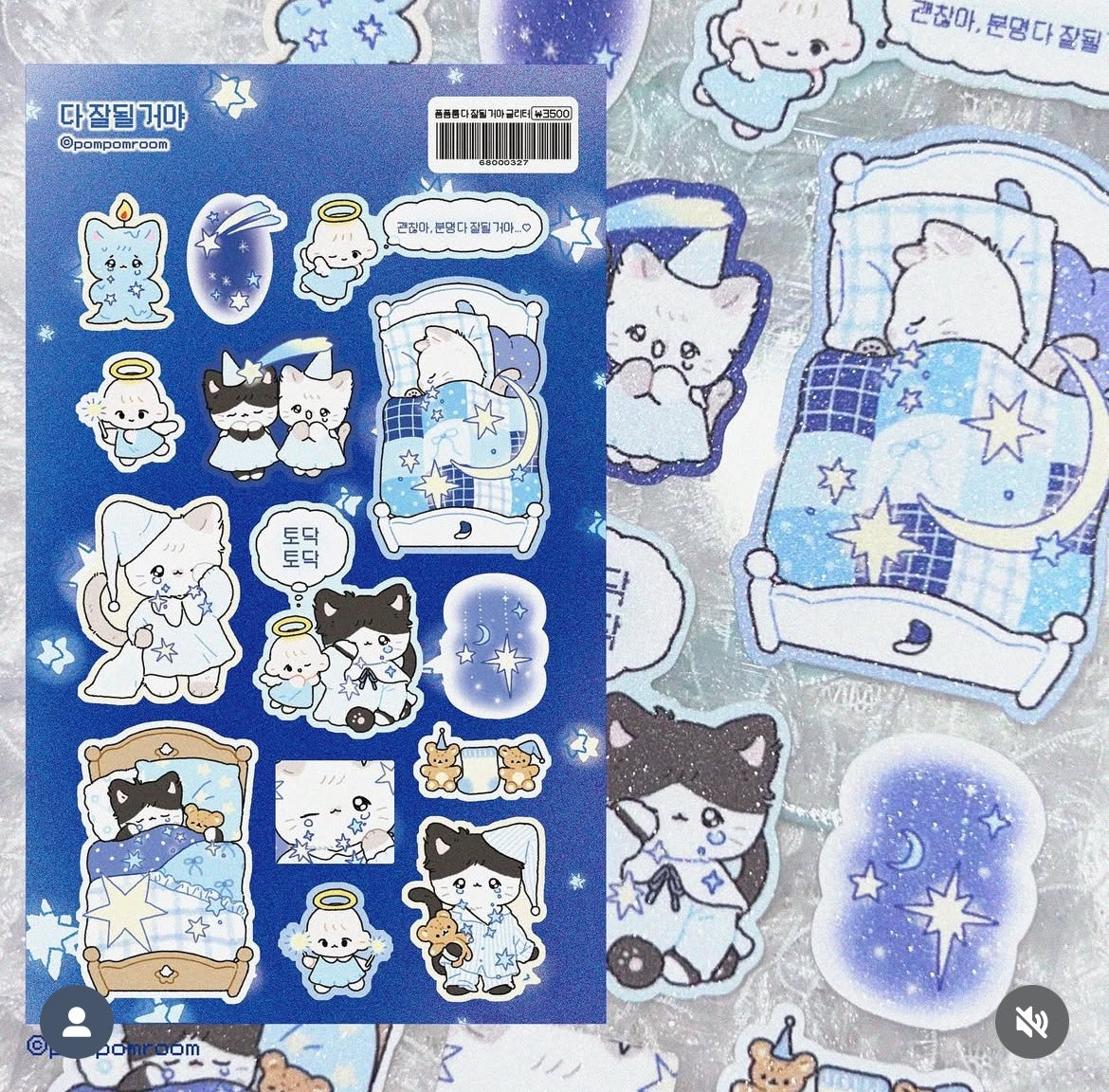Unmute the video sound
Screen dimensions: 1109x1092
(1031, 1021)
